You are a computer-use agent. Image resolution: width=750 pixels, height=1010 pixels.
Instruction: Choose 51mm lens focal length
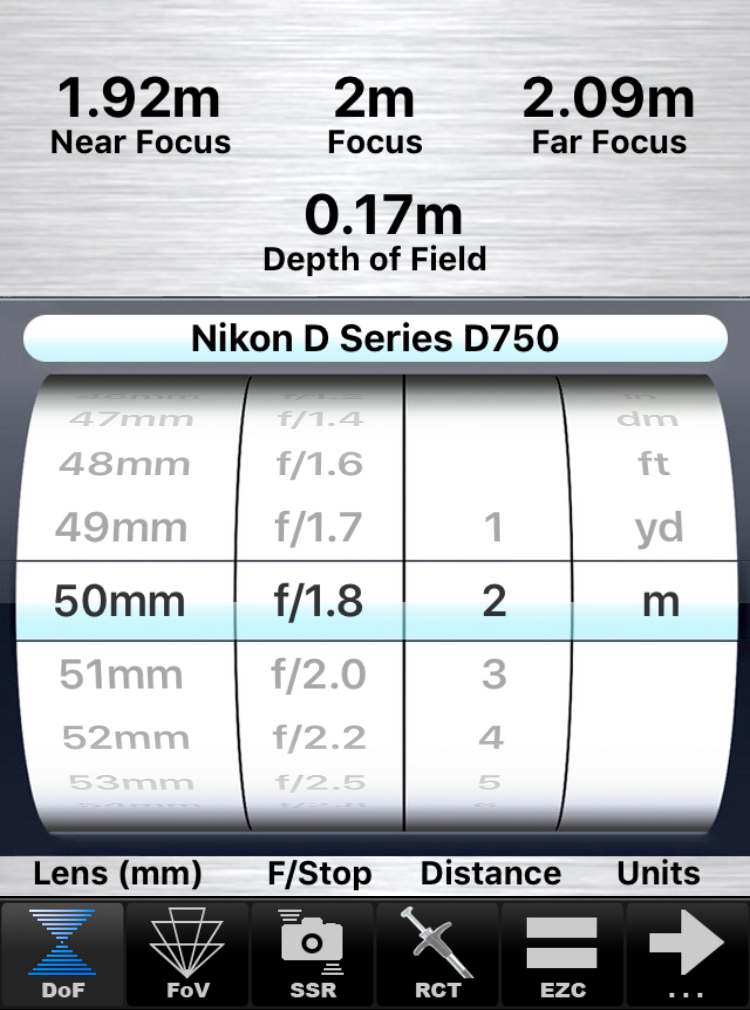tap(121, 675)
